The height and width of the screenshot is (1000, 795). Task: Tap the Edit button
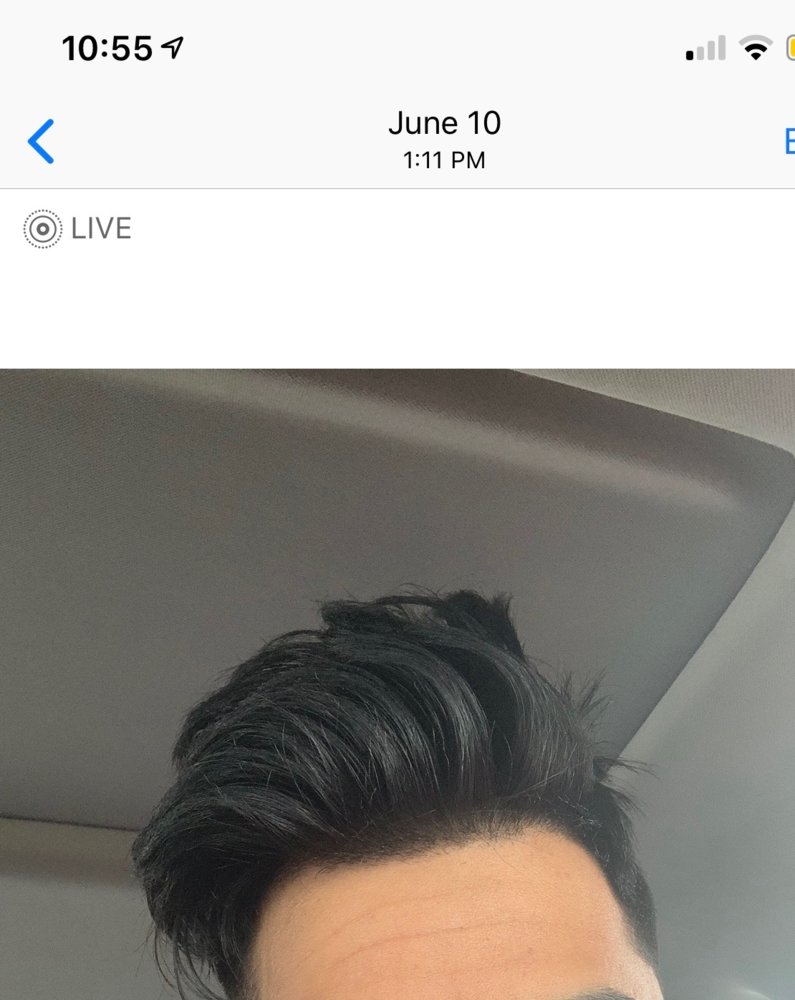[x=788, y=141]
